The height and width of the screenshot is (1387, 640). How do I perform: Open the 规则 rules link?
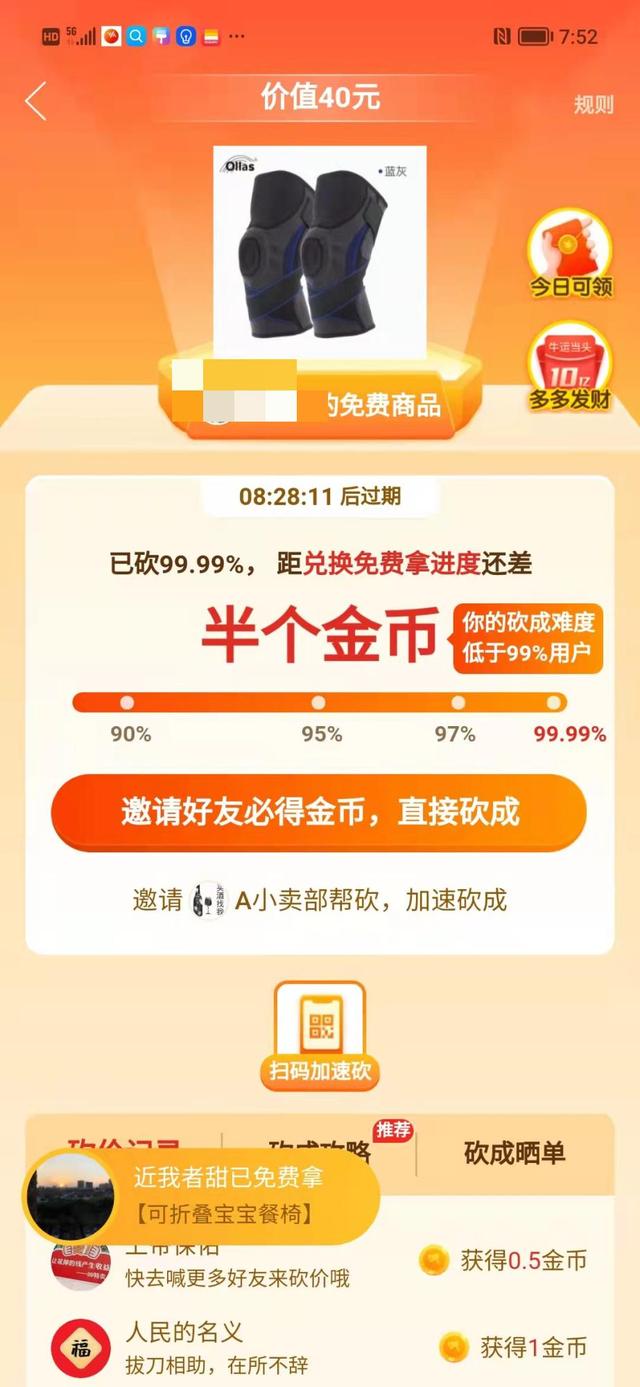(x=593, y=104)
